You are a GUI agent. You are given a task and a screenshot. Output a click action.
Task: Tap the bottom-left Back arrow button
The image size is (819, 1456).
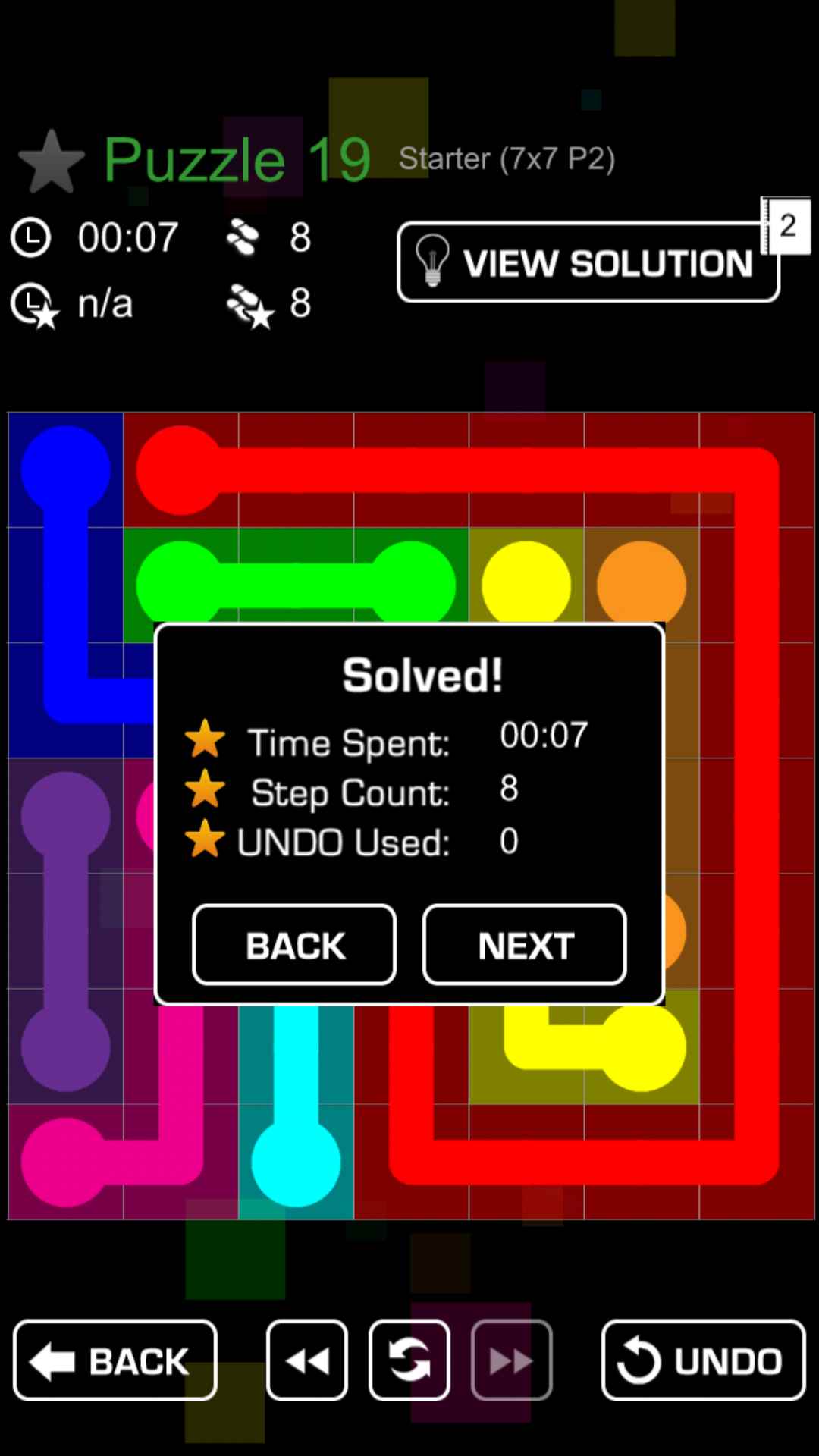[115, 1360]
